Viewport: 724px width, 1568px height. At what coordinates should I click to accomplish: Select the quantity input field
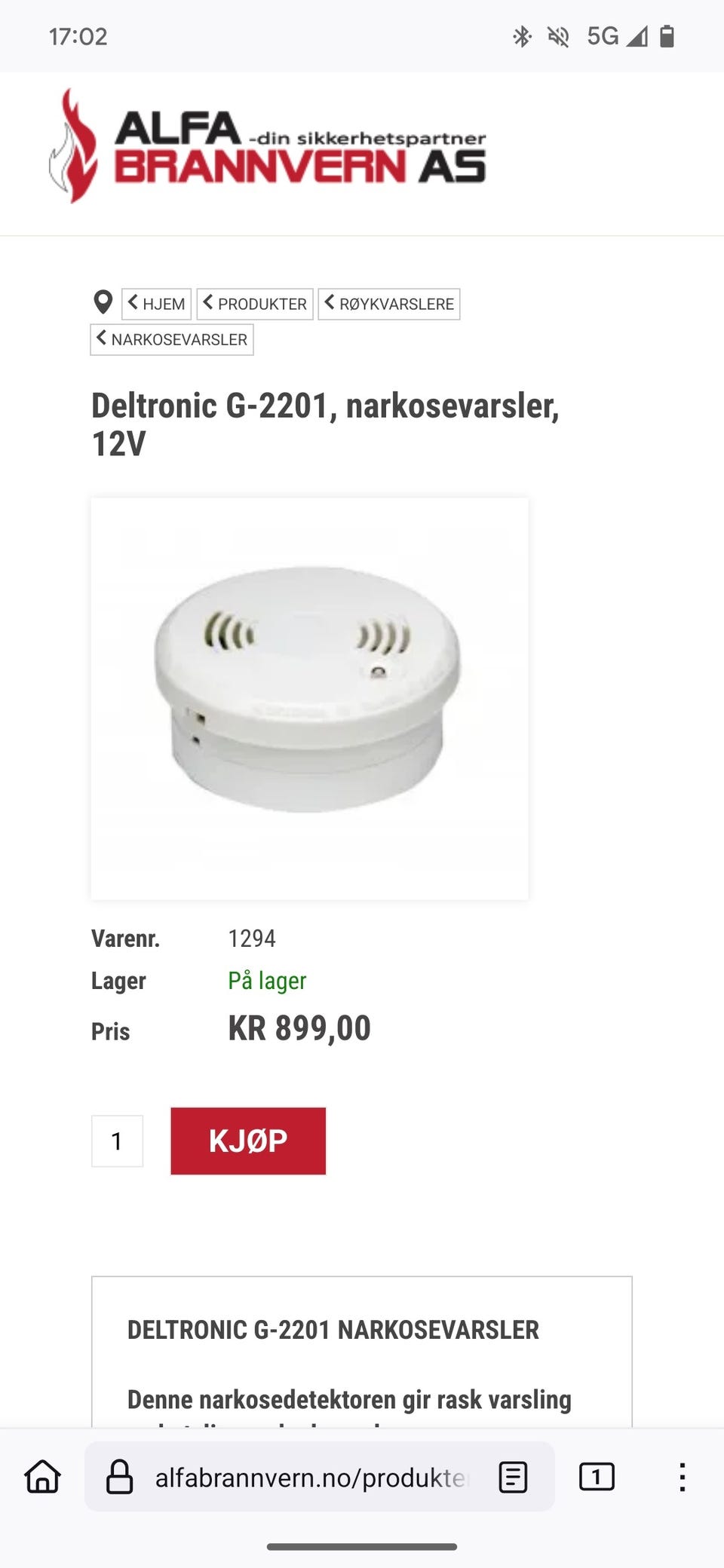coord(117,1141)
